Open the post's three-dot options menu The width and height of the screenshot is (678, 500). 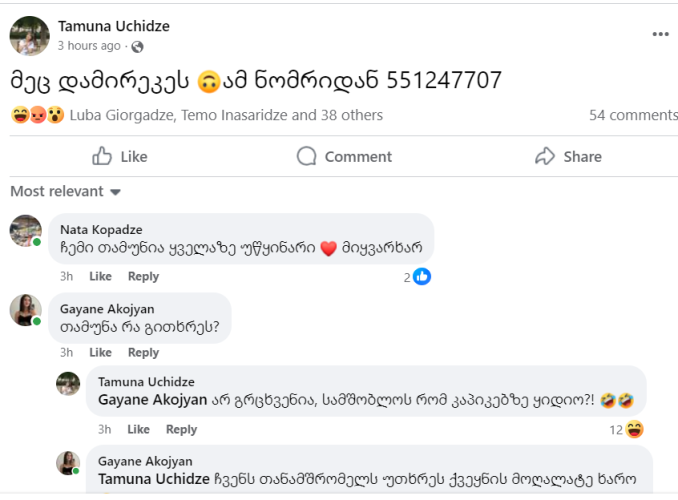pyautogui.click(x=660, y=34)
